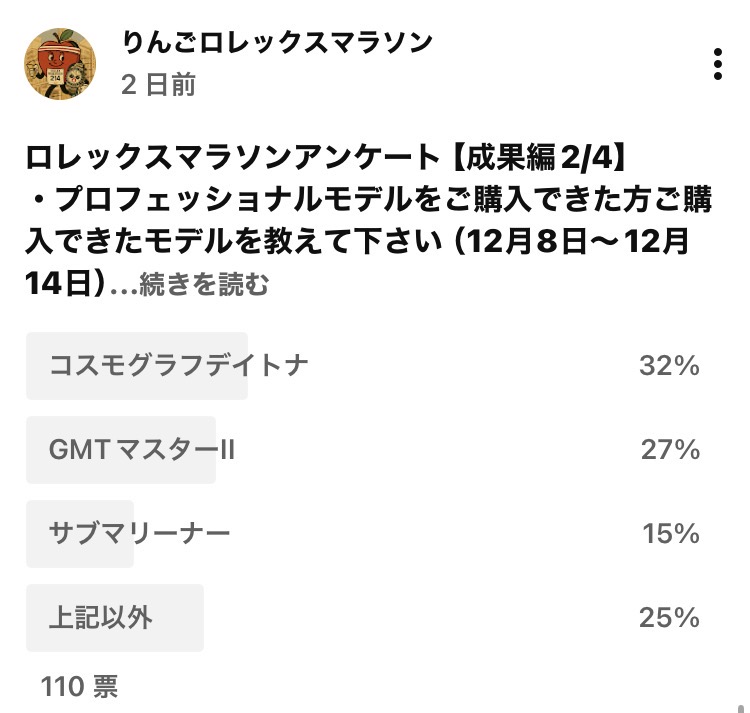Open the りんごロレックスマラソン channel name
This screenshot has height=713, width=750.
(277, 42)
